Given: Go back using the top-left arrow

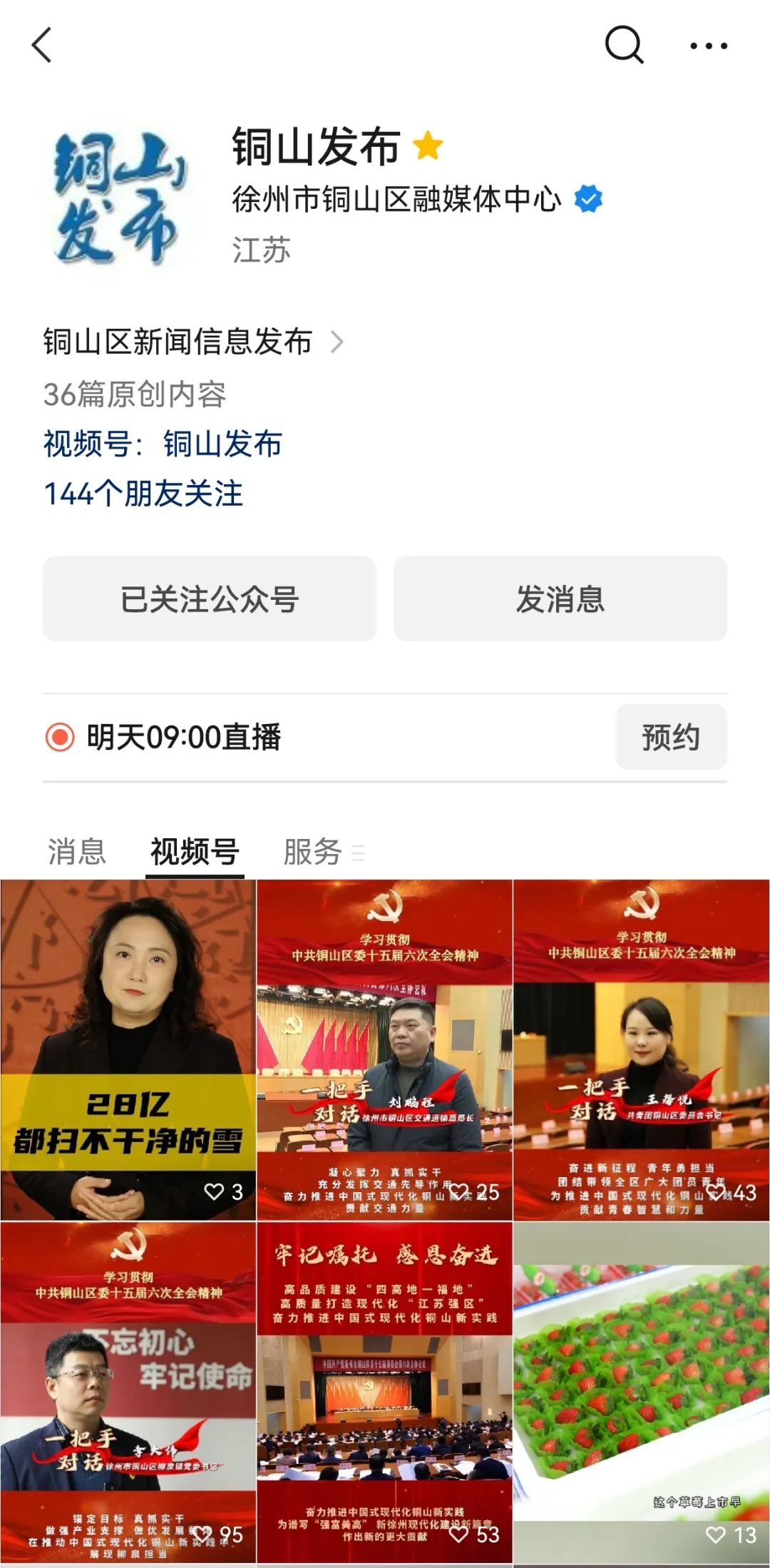Looking at the screenshot, I should pos(42,46).
